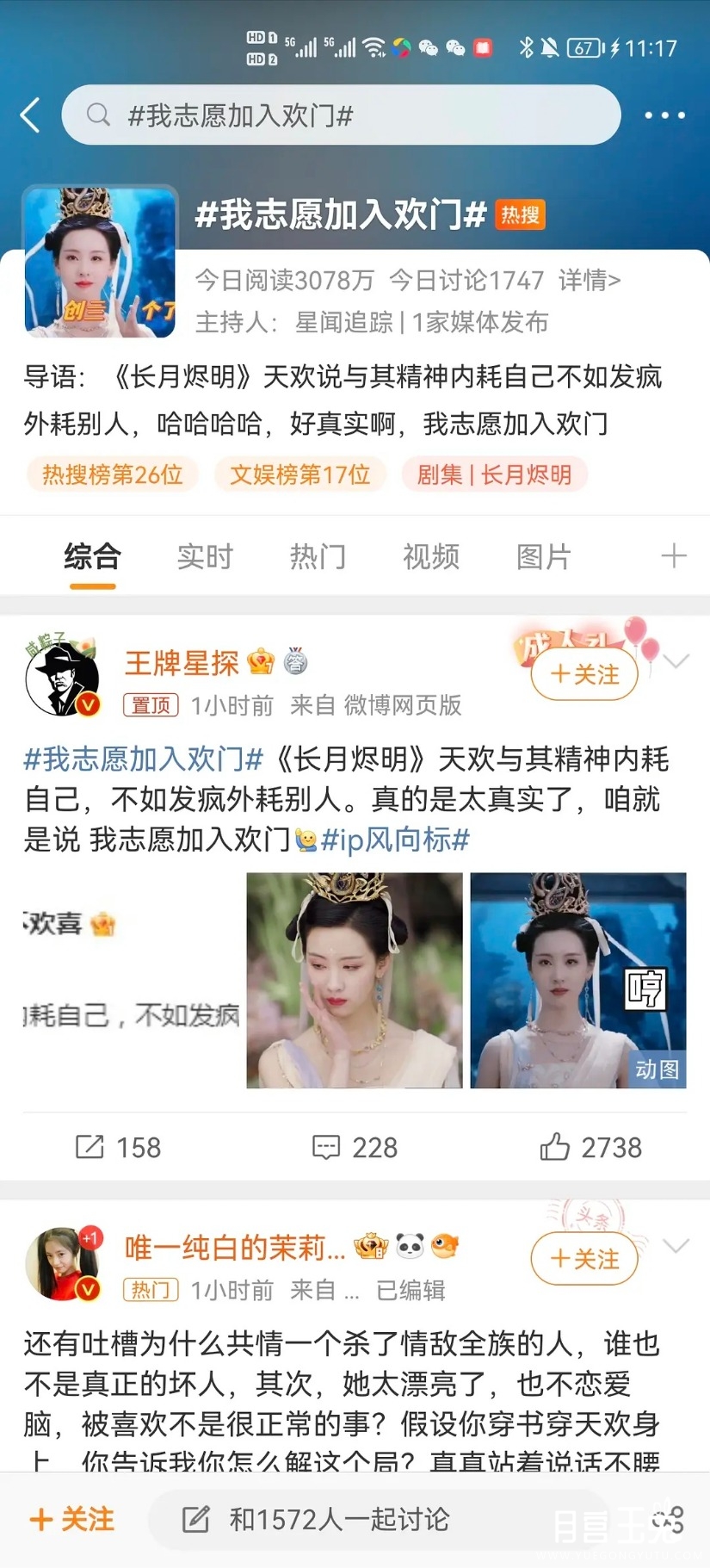Viewport: 710px width, 1568px height.
Task: Join the discussion with 1572 people
Action: pos(338,1519)
